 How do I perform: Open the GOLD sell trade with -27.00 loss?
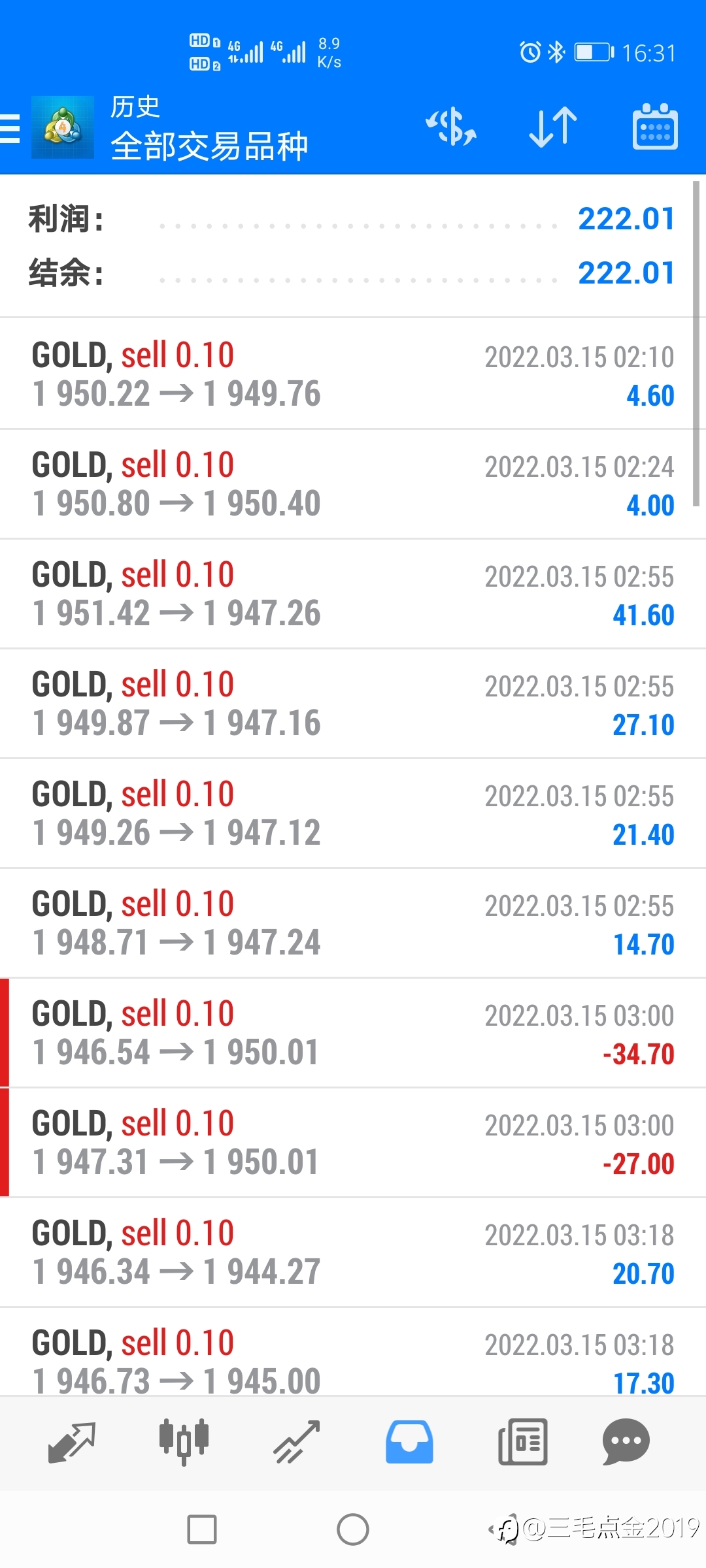(353, 1143)
